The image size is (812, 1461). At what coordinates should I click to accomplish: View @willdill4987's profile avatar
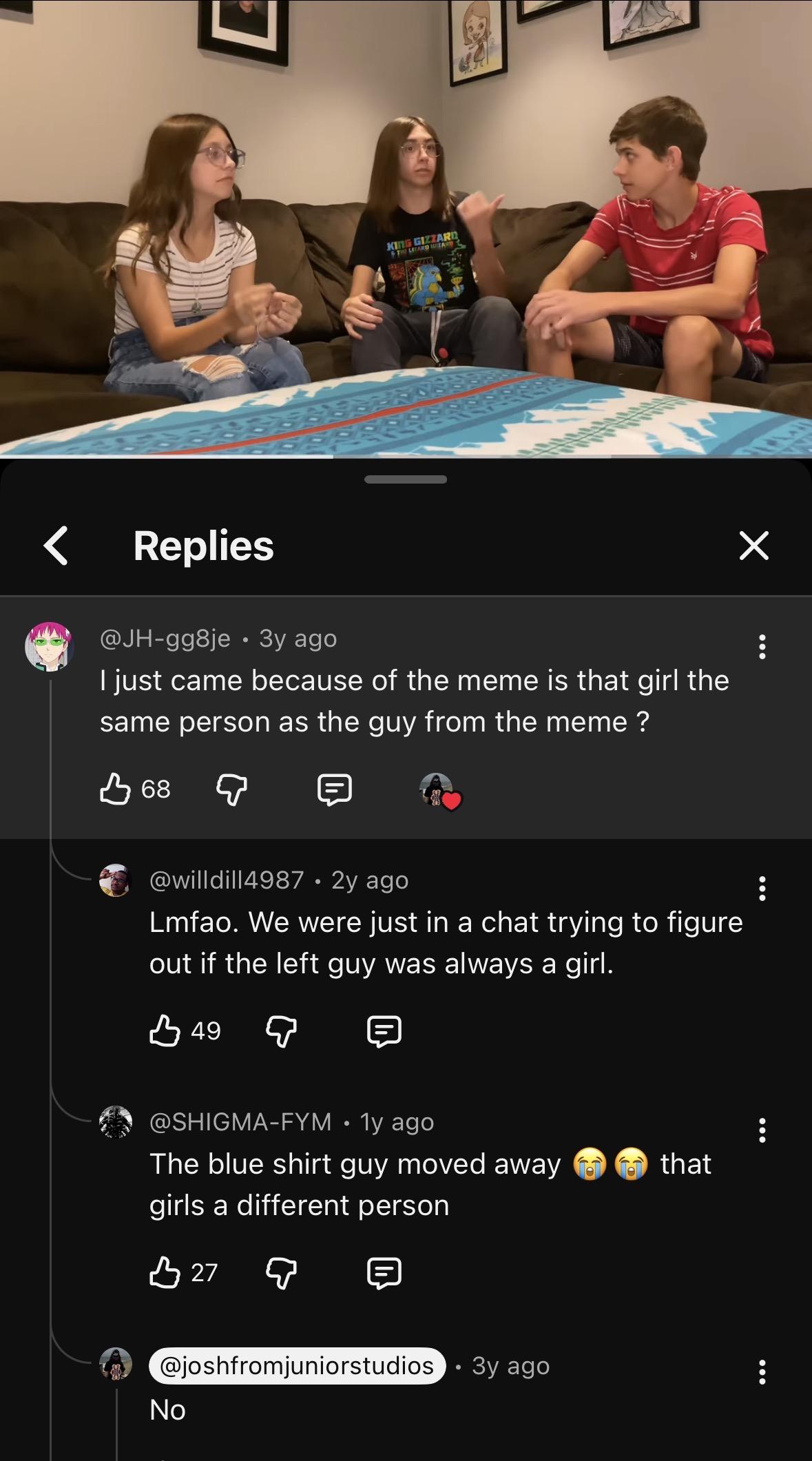115,880
